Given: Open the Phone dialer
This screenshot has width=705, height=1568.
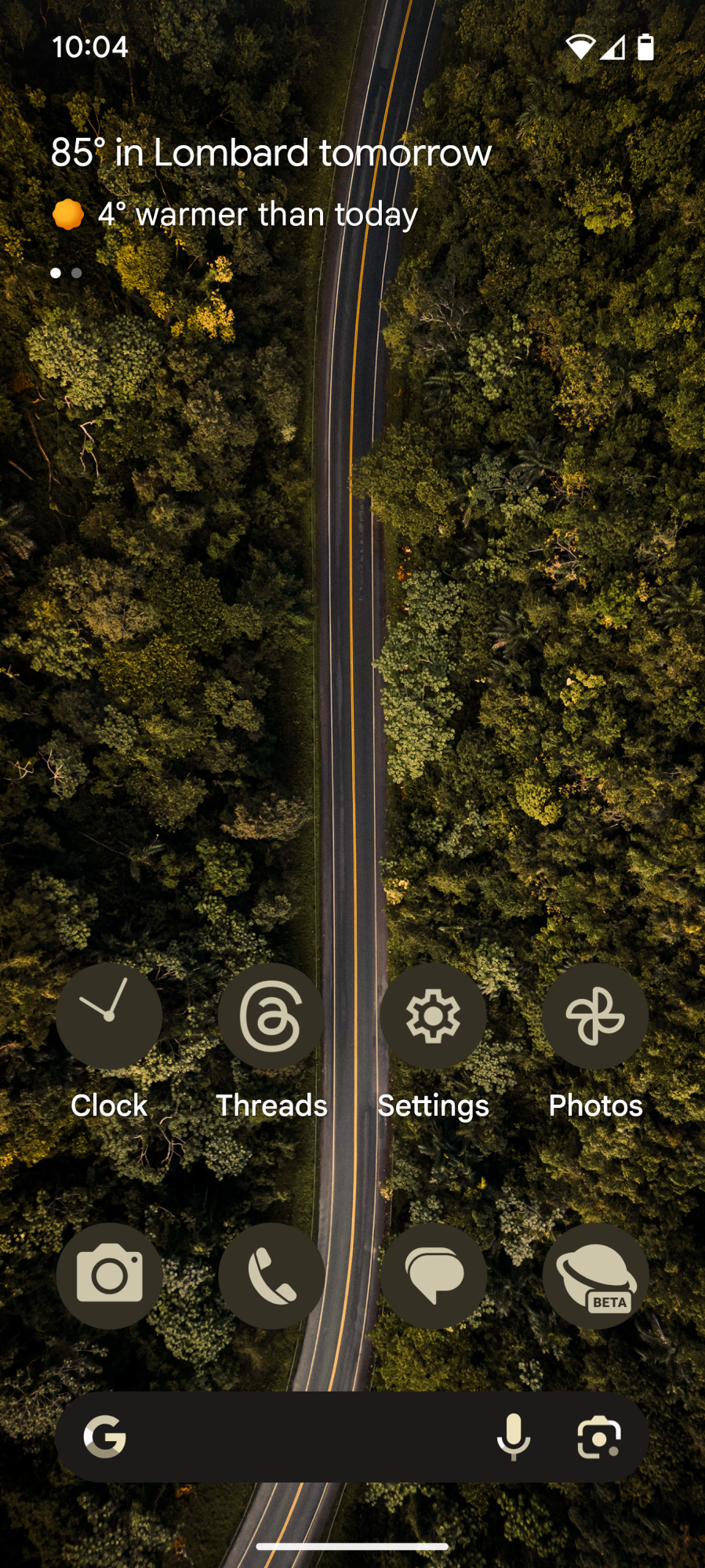Looking at the screenshot, I should point(271,1276).
